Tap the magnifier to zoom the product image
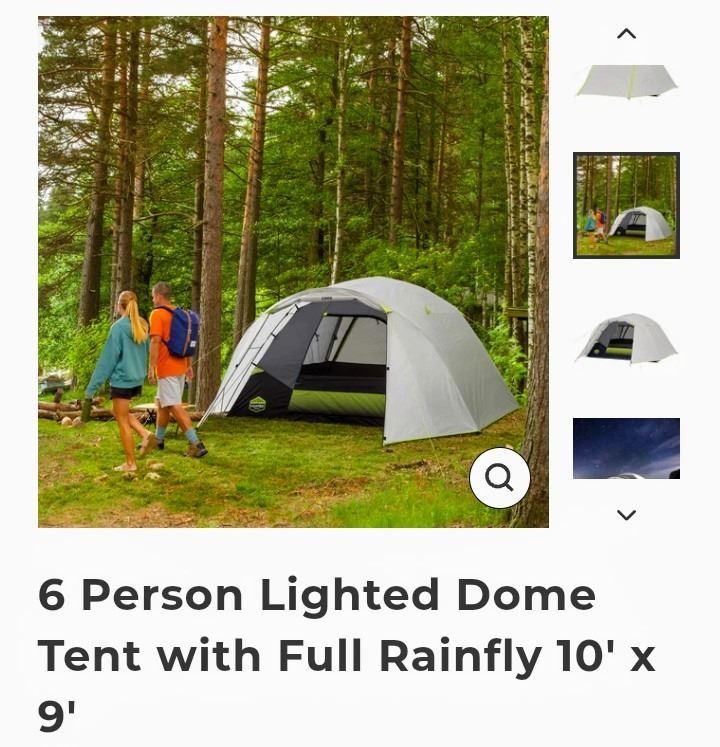 pyautogui.click(x=499, y=478)
